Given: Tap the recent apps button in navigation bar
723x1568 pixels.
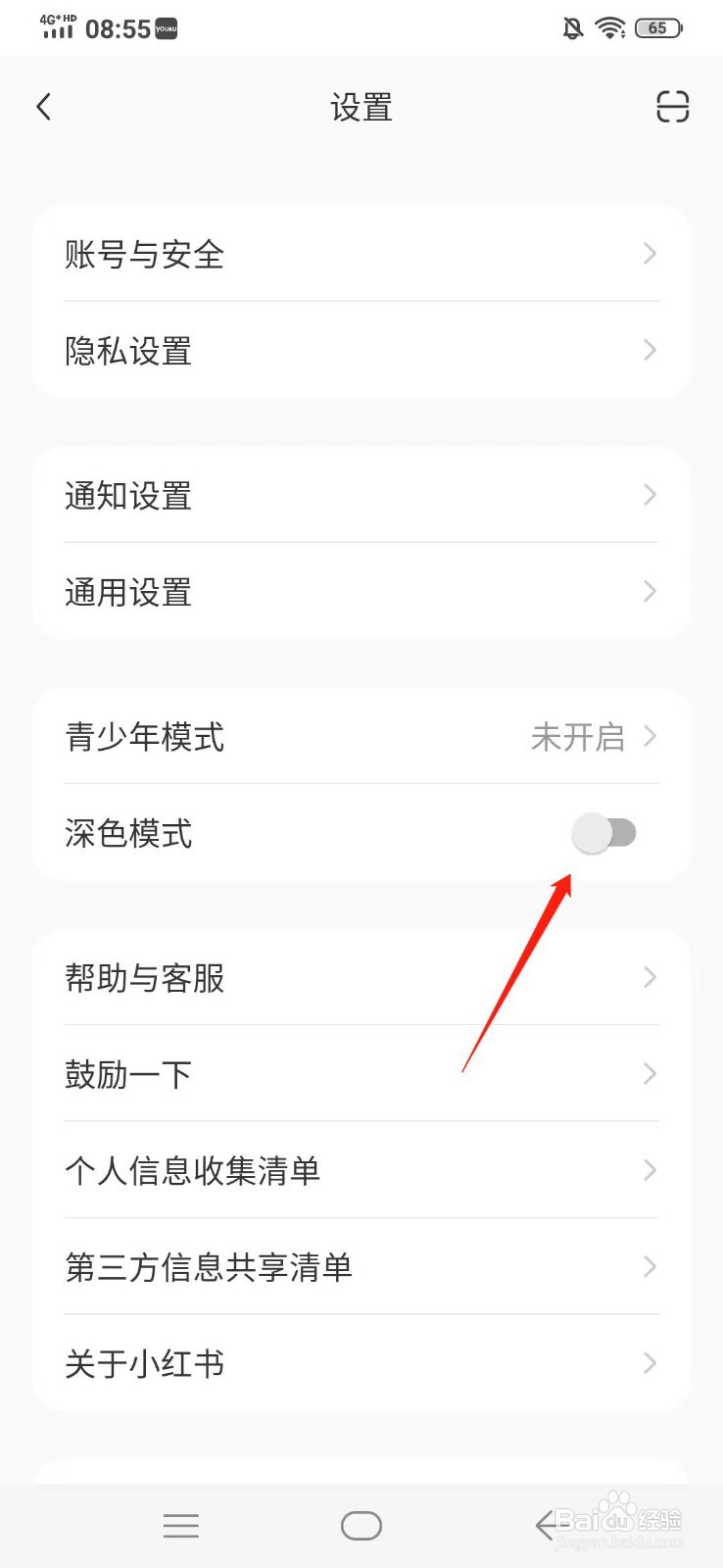Looking at the screenshot, I should point(180,1525).
